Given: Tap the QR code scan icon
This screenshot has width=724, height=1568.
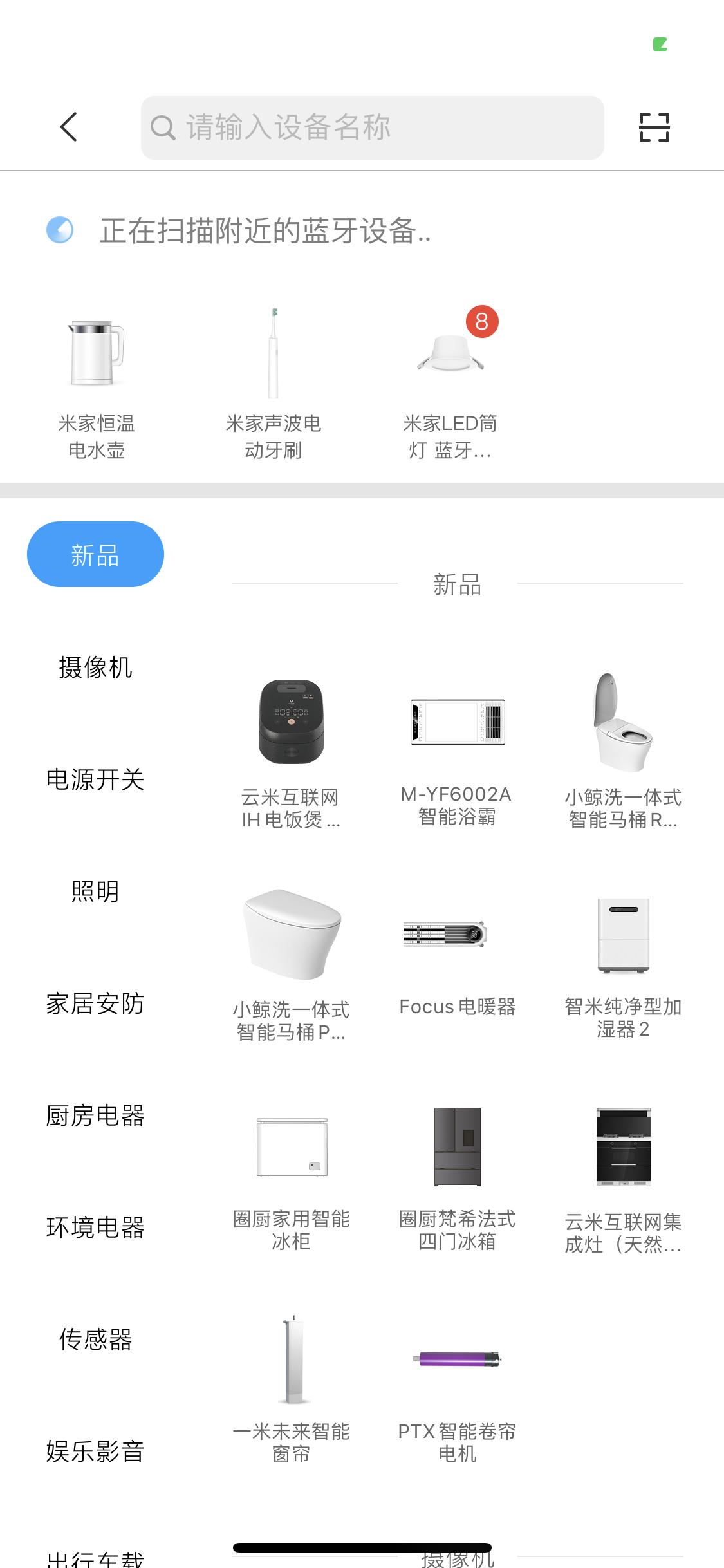Looking at the screenshot, I should tap(654, 127).
